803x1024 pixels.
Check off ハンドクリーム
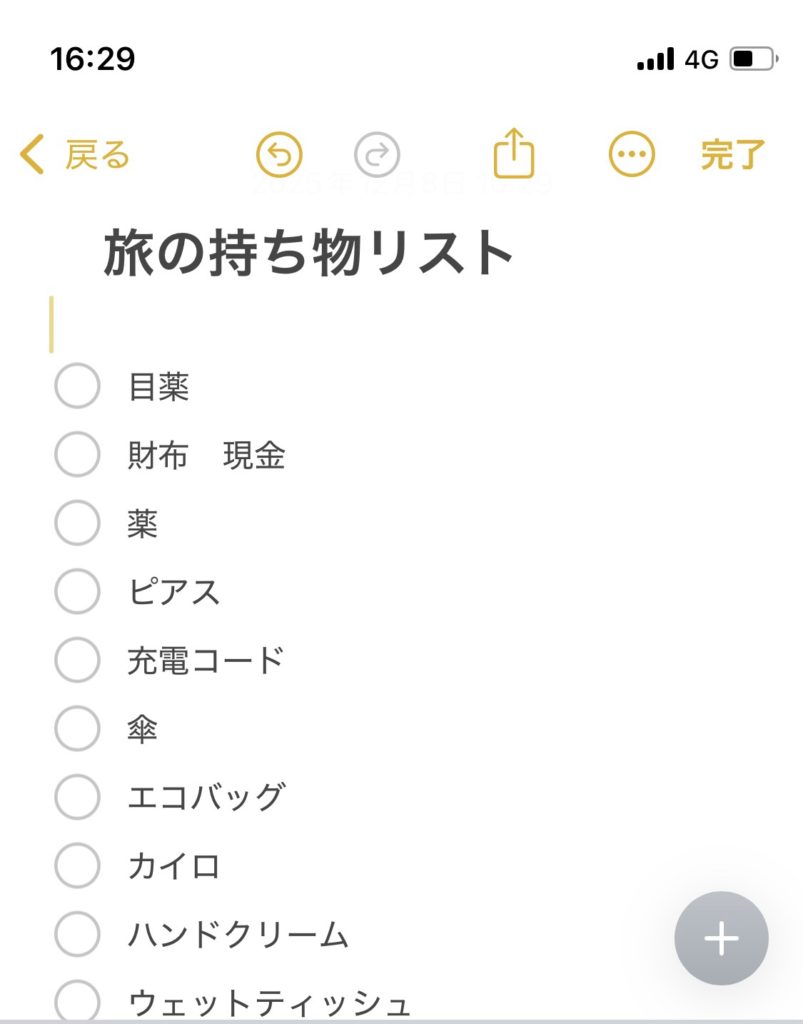[x=77, y=935]
